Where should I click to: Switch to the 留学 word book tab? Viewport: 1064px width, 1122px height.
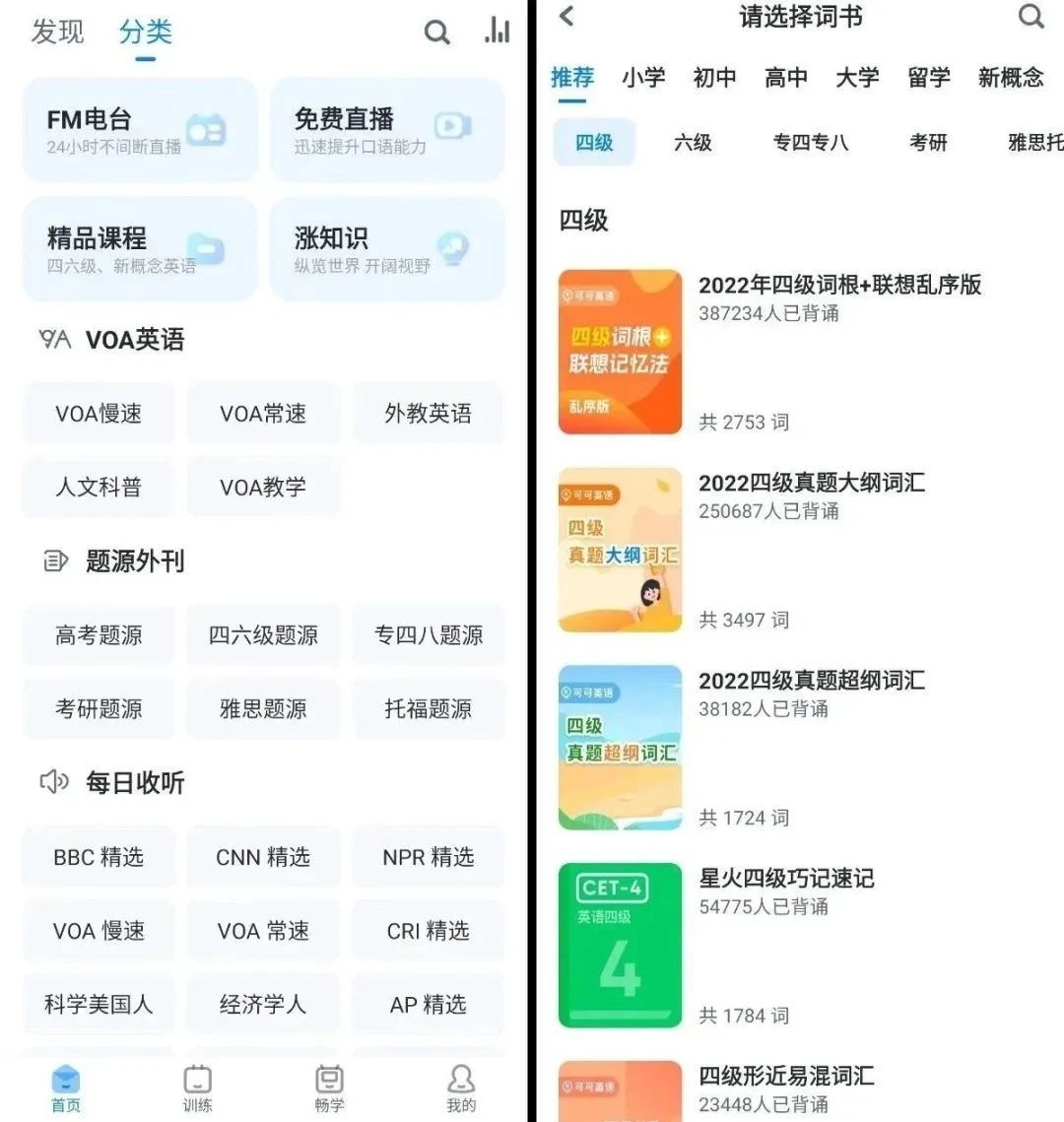(928, 77)
